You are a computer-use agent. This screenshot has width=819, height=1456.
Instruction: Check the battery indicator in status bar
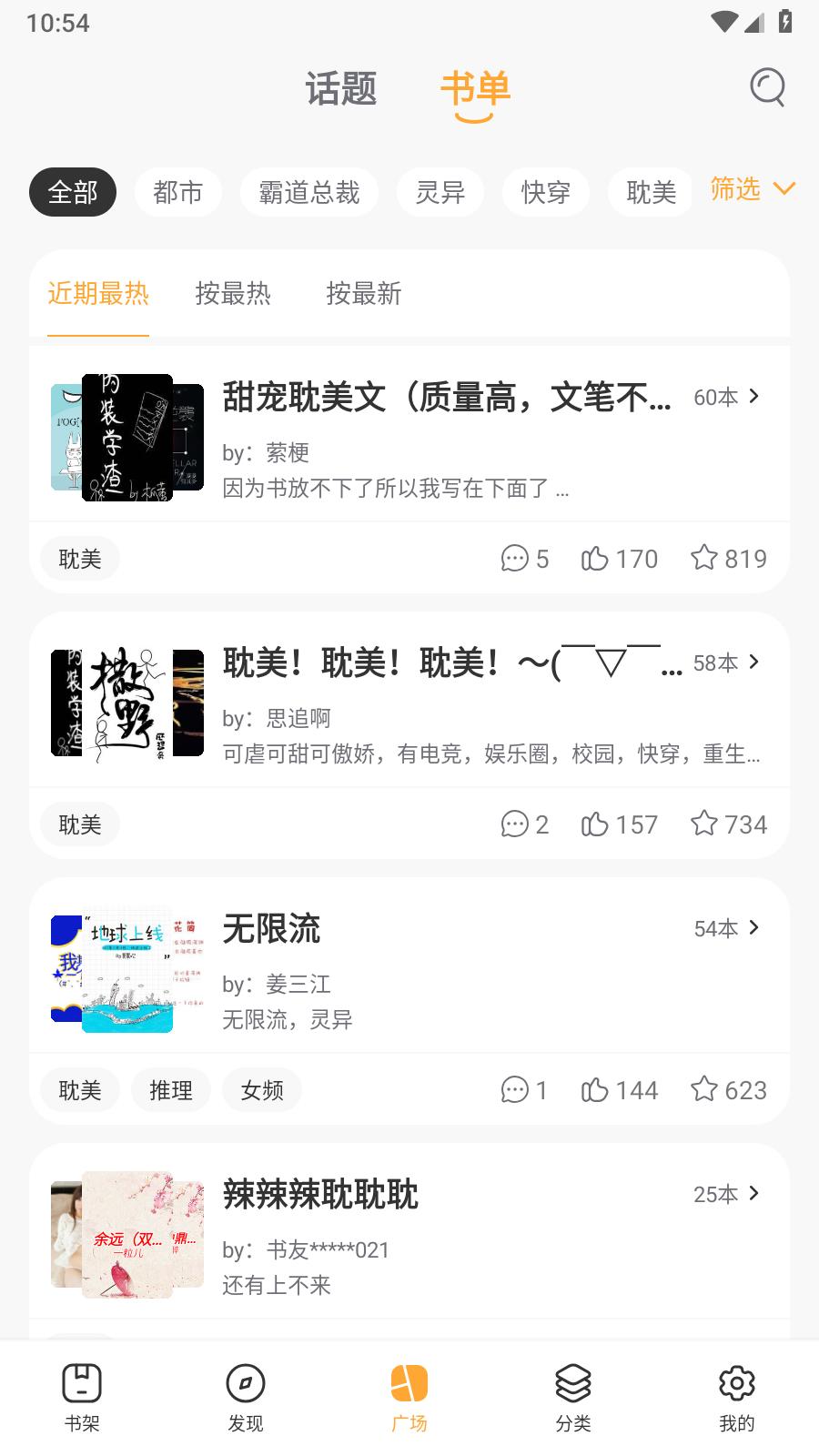click(784, 23)
